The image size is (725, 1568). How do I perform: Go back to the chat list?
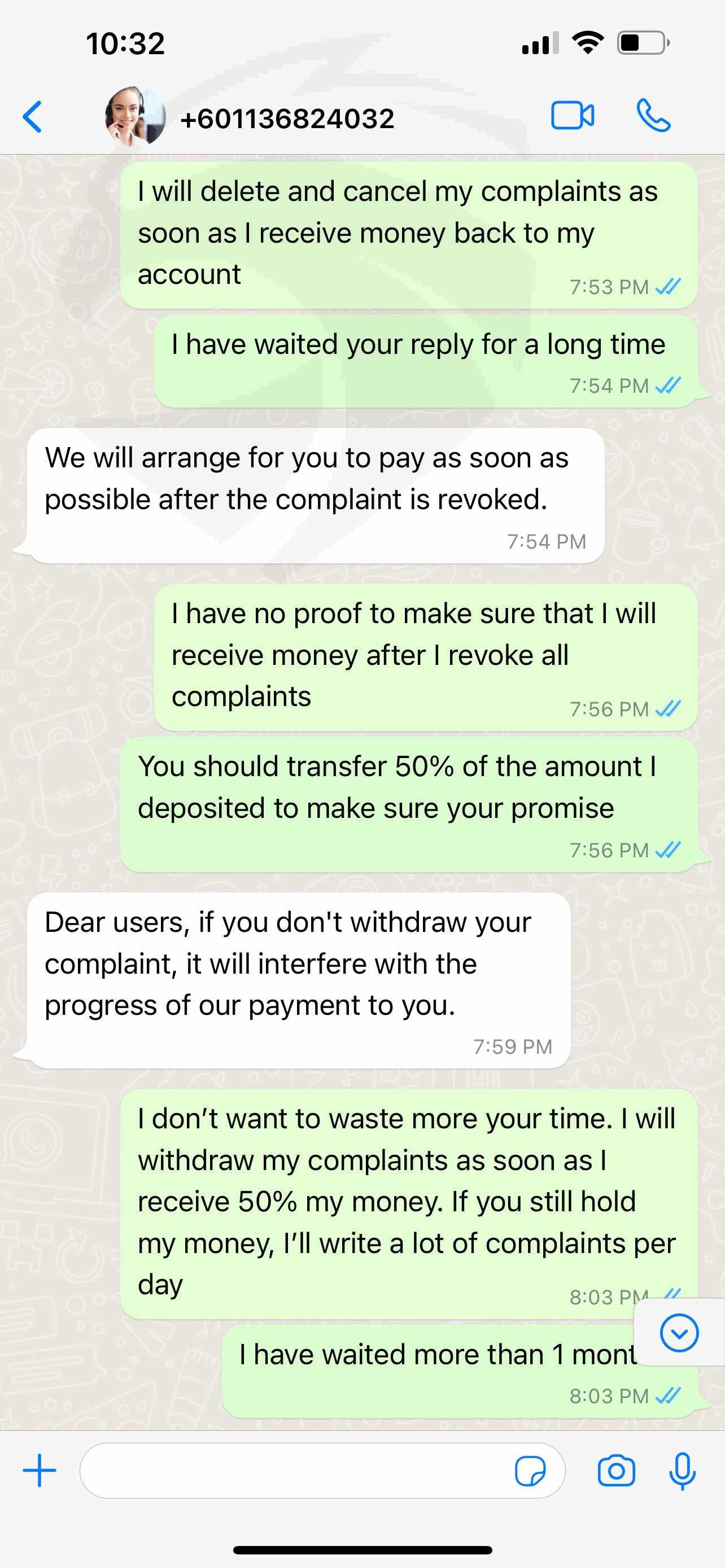[x=32, y=116]
